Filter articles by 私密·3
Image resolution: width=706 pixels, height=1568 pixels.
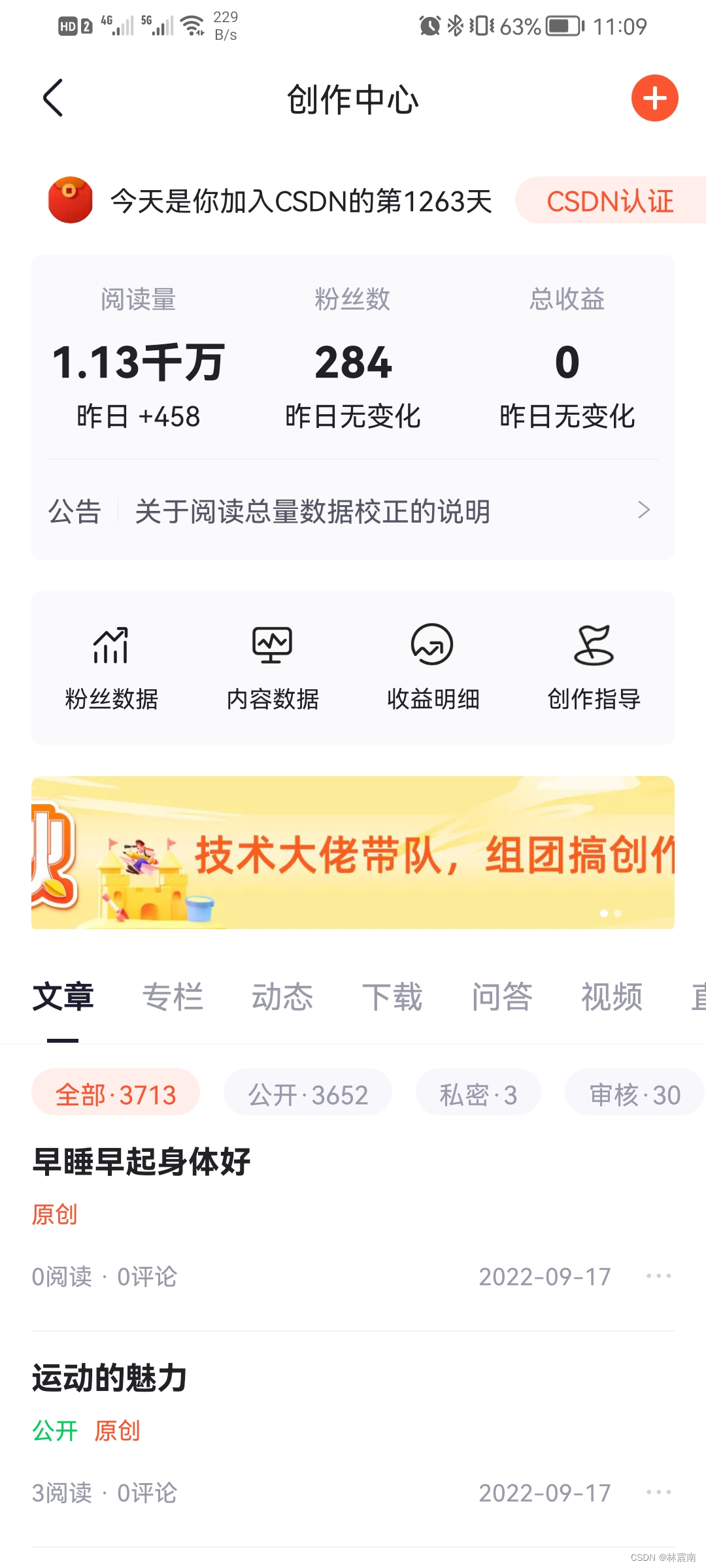478,1094
